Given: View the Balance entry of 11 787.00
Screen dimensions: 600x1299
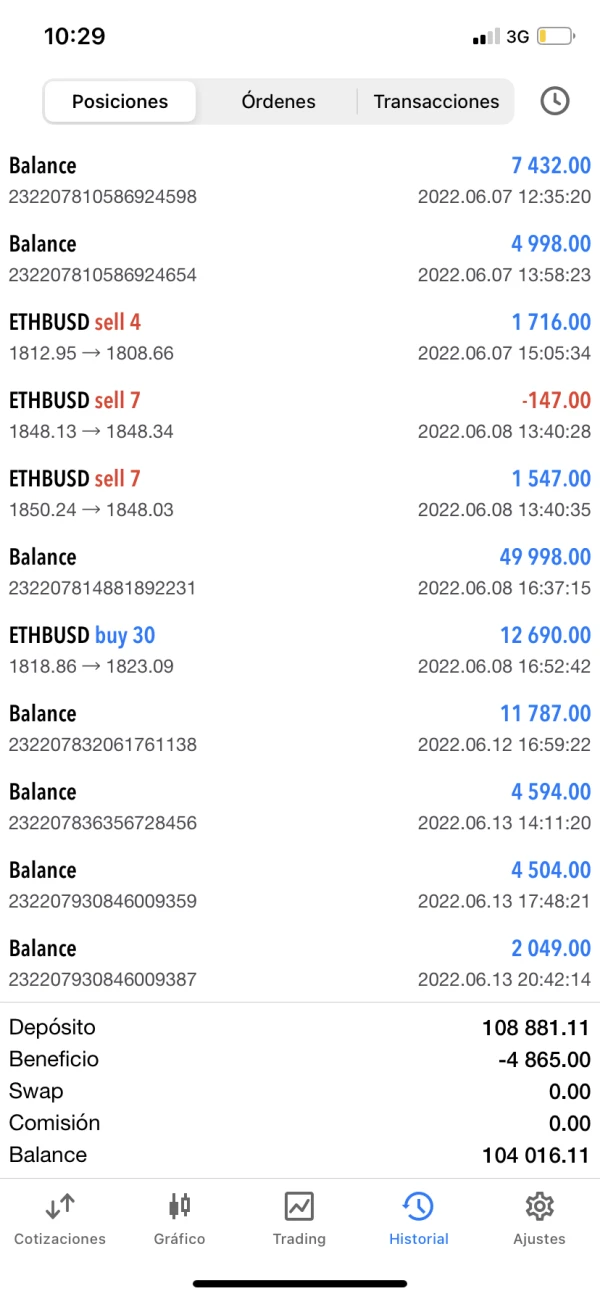Looking at the screenshot, I should pyautogui.click(x=300, y=728).
